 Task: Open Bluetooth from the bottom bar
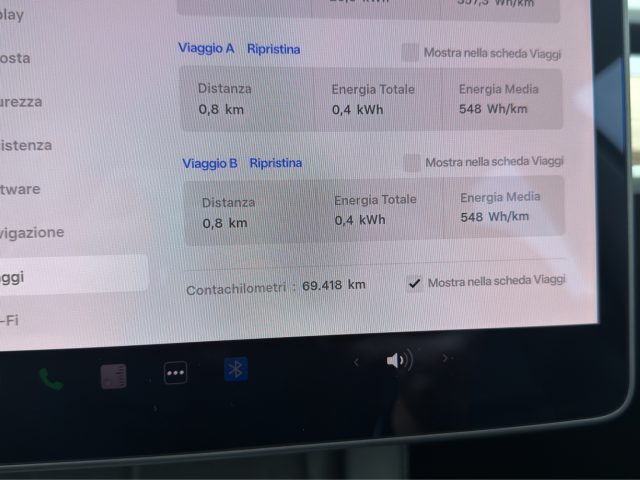[236, 370]
